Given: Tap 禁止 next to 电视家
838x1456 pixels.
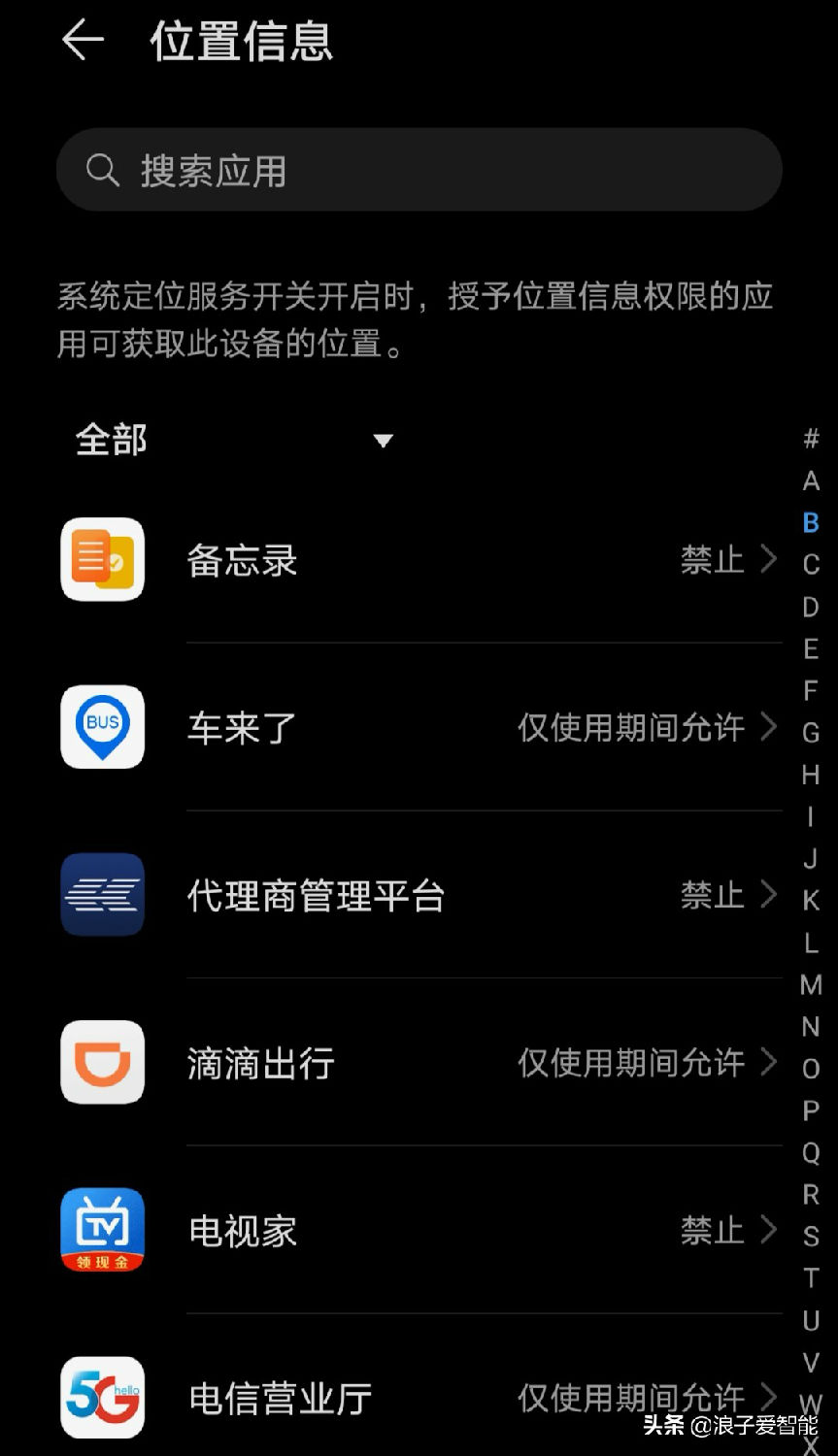Looking at the screenshot, I should click(712, 1230).
